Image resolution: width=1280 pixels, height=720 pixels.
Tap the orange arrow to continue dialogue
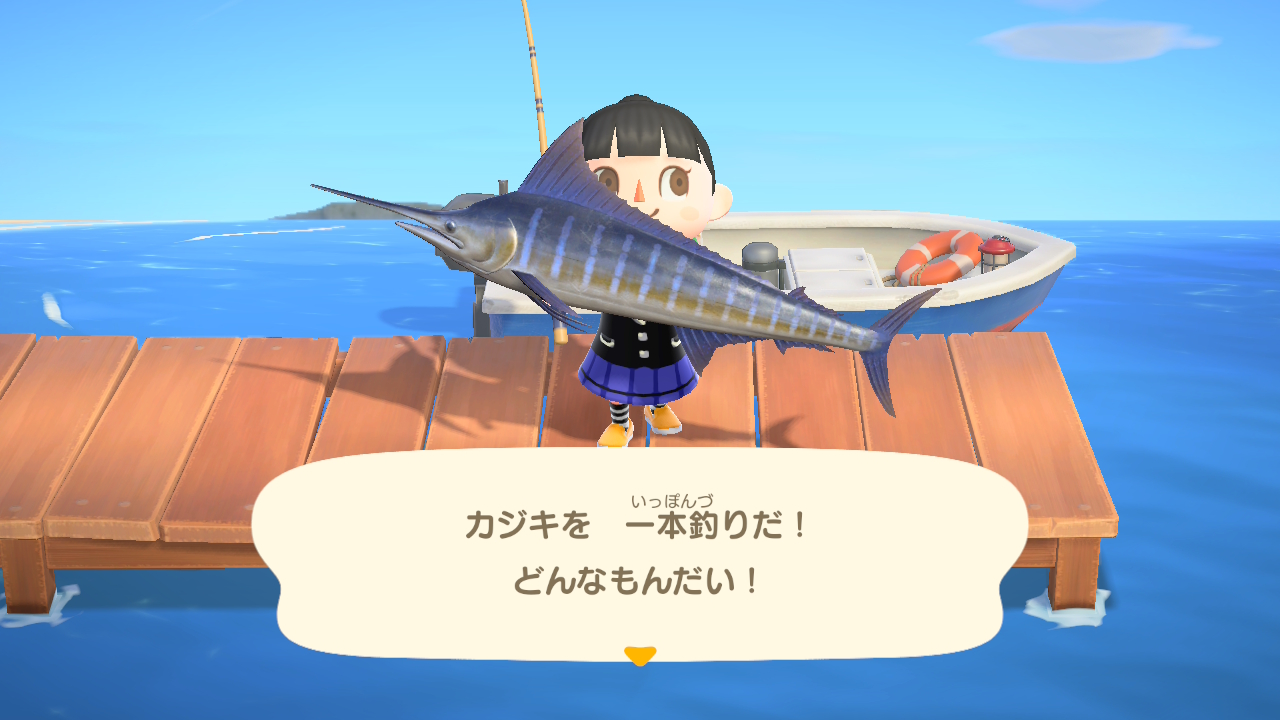click(639, 656)
